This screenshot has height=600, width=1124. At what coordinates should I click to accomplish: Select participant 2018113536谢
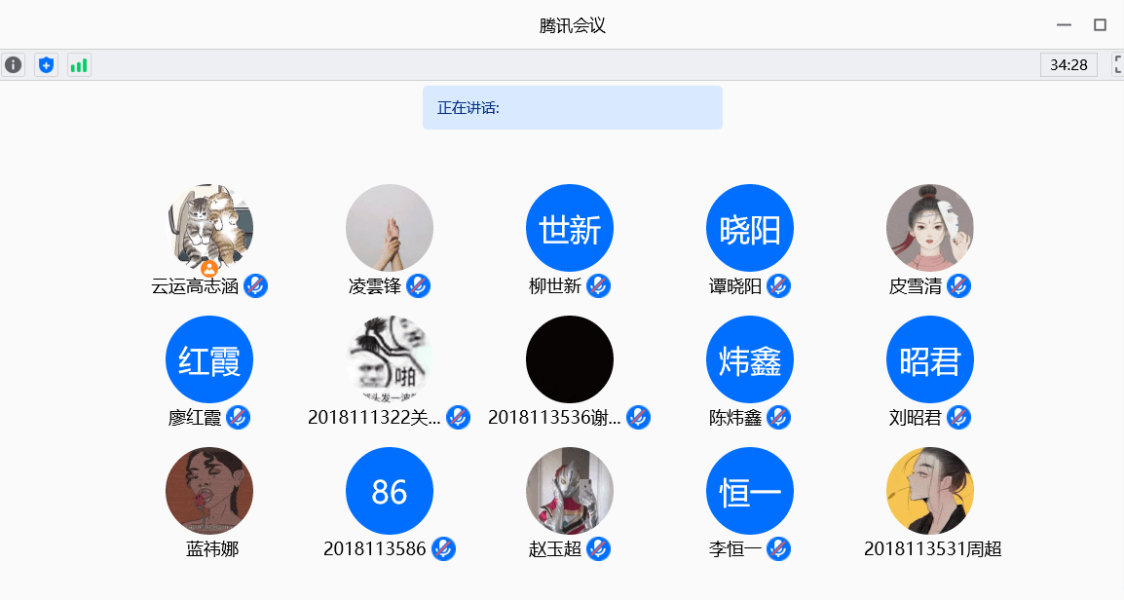pos(569,359)
